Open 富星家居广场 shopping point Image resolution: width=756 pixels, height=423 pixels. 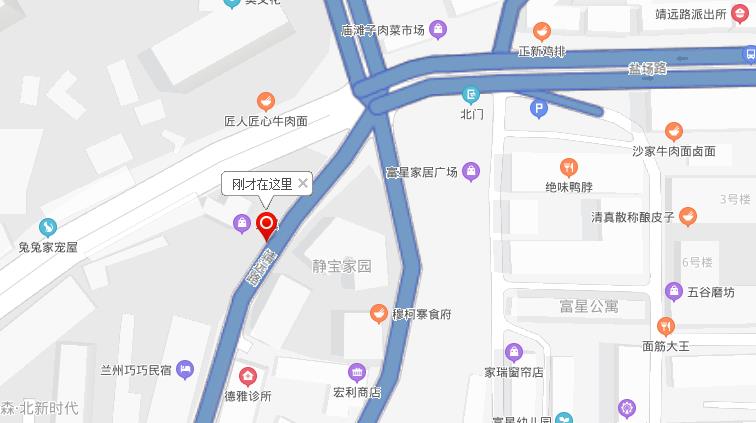[469, 172]
